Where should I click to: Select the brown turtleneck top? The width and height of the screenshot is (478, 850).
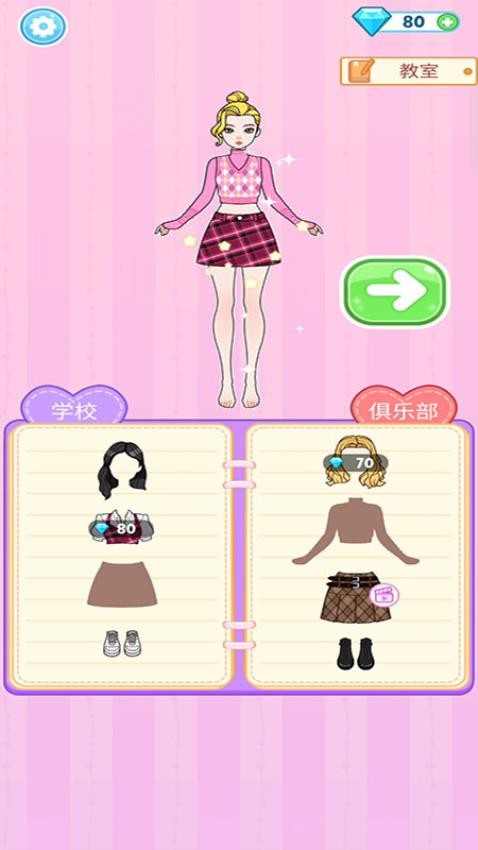356,531
